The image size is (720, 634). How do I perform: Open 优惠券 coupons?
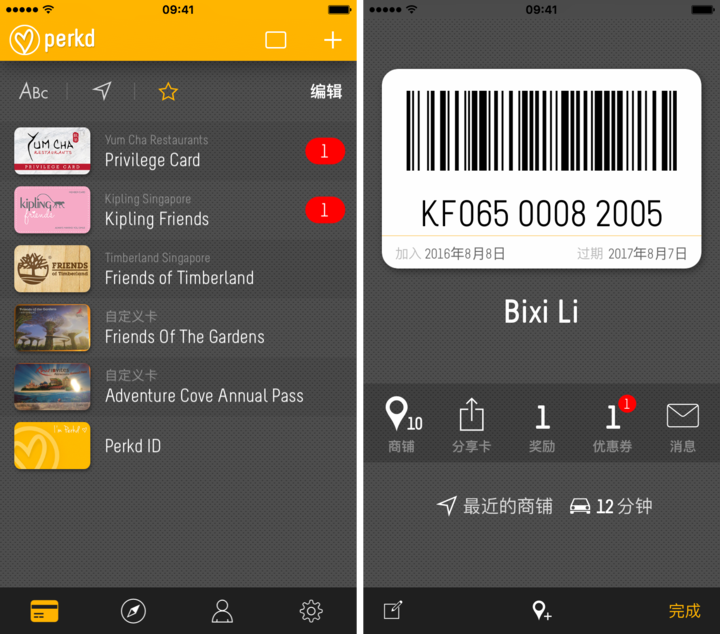point(612,425)
